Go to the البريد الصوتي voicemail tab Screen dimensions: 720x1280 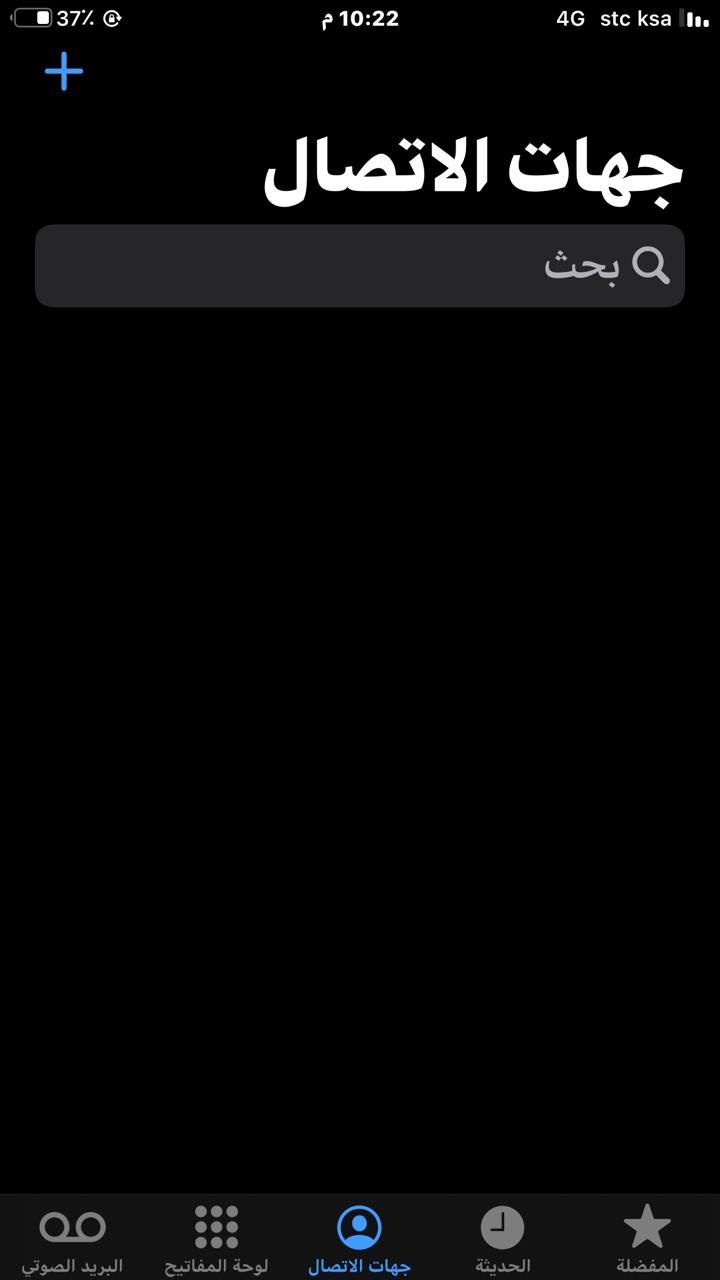click(x=72, y=1240)
